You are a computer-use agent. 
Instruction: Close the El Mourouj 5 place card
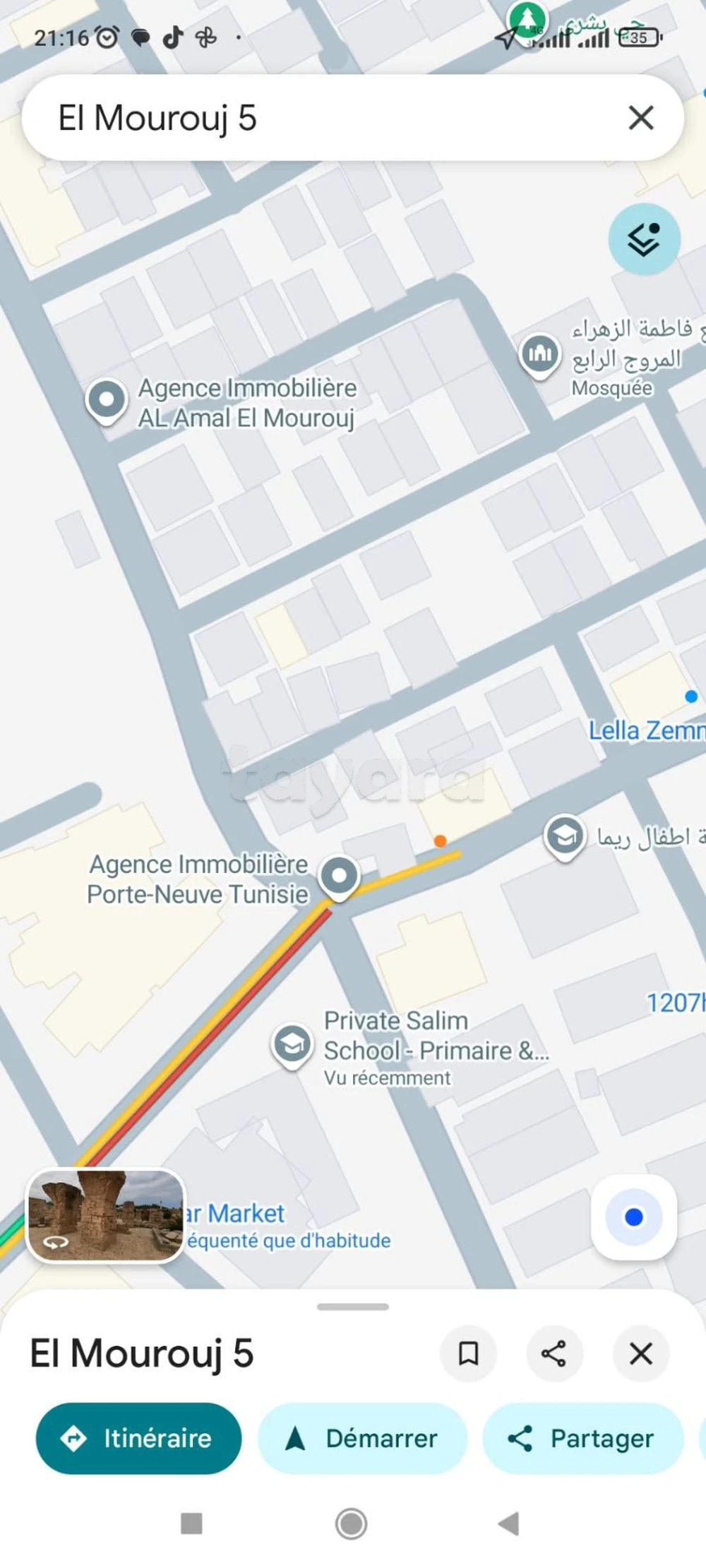tap(640, 1353)
